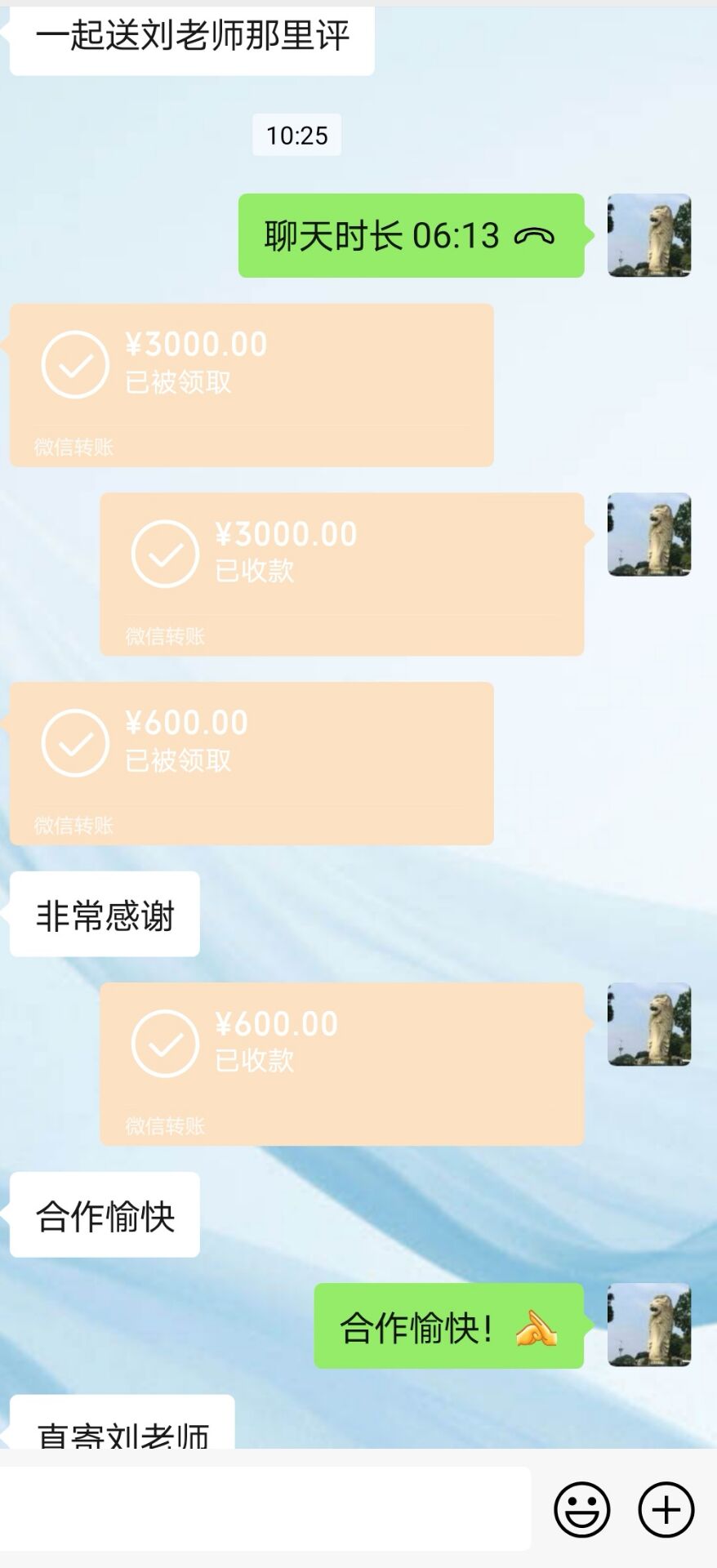717x1568 pixels.
Task: Open avatar beside the call duration message
Action: click(x=649, y=235)
